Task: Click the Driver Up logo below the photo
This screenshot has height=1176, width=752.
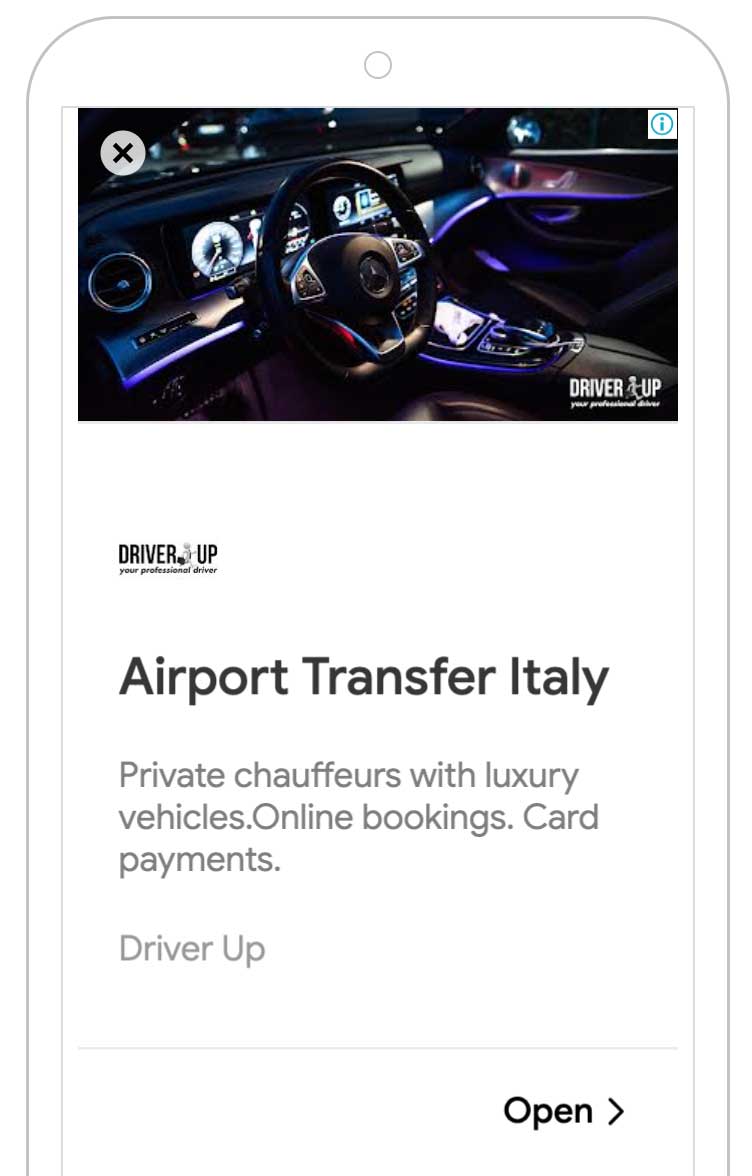Action: point(166,557)
